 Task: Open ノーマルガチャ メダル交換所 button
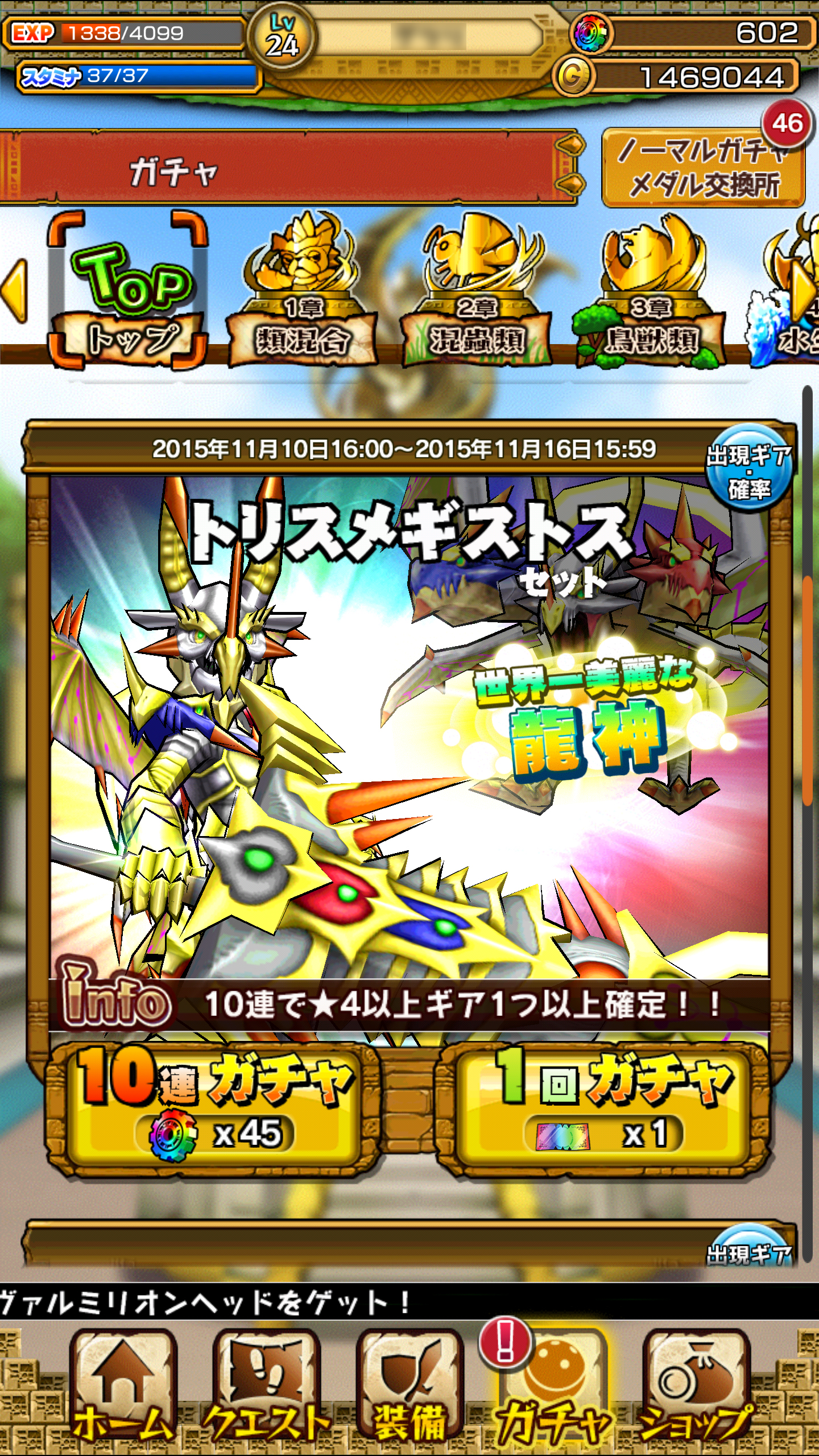coord(703,168)
